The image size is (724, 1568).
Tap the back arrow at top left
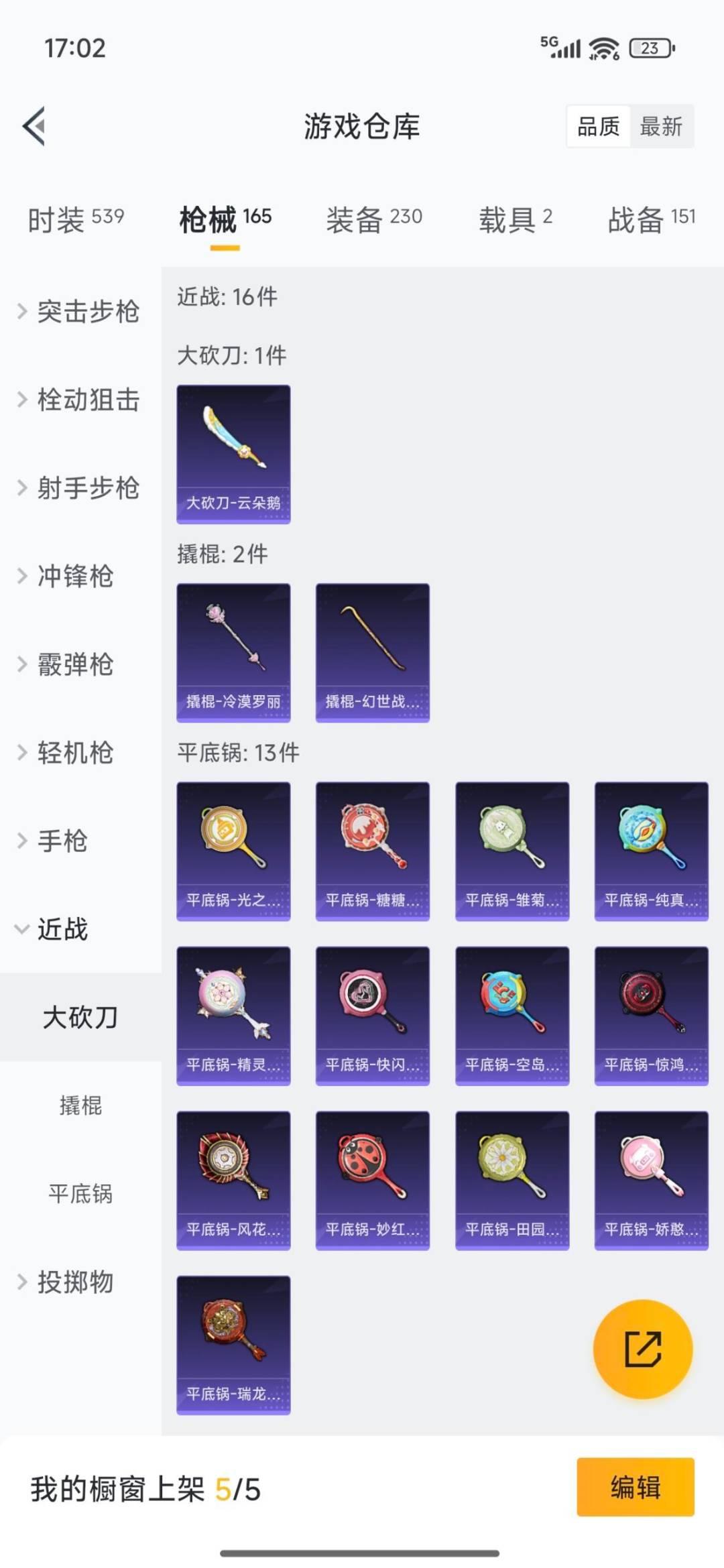(x=33, y=127)
